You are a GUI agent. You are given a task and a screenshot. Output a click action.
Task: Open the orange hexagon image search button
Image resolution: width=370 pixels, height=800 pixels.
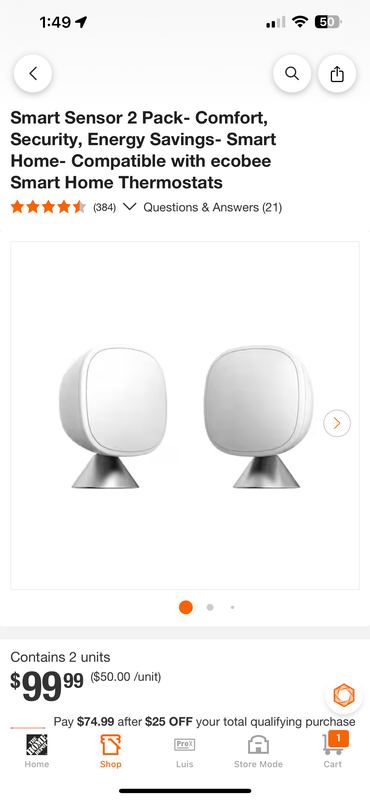[343, 695]
